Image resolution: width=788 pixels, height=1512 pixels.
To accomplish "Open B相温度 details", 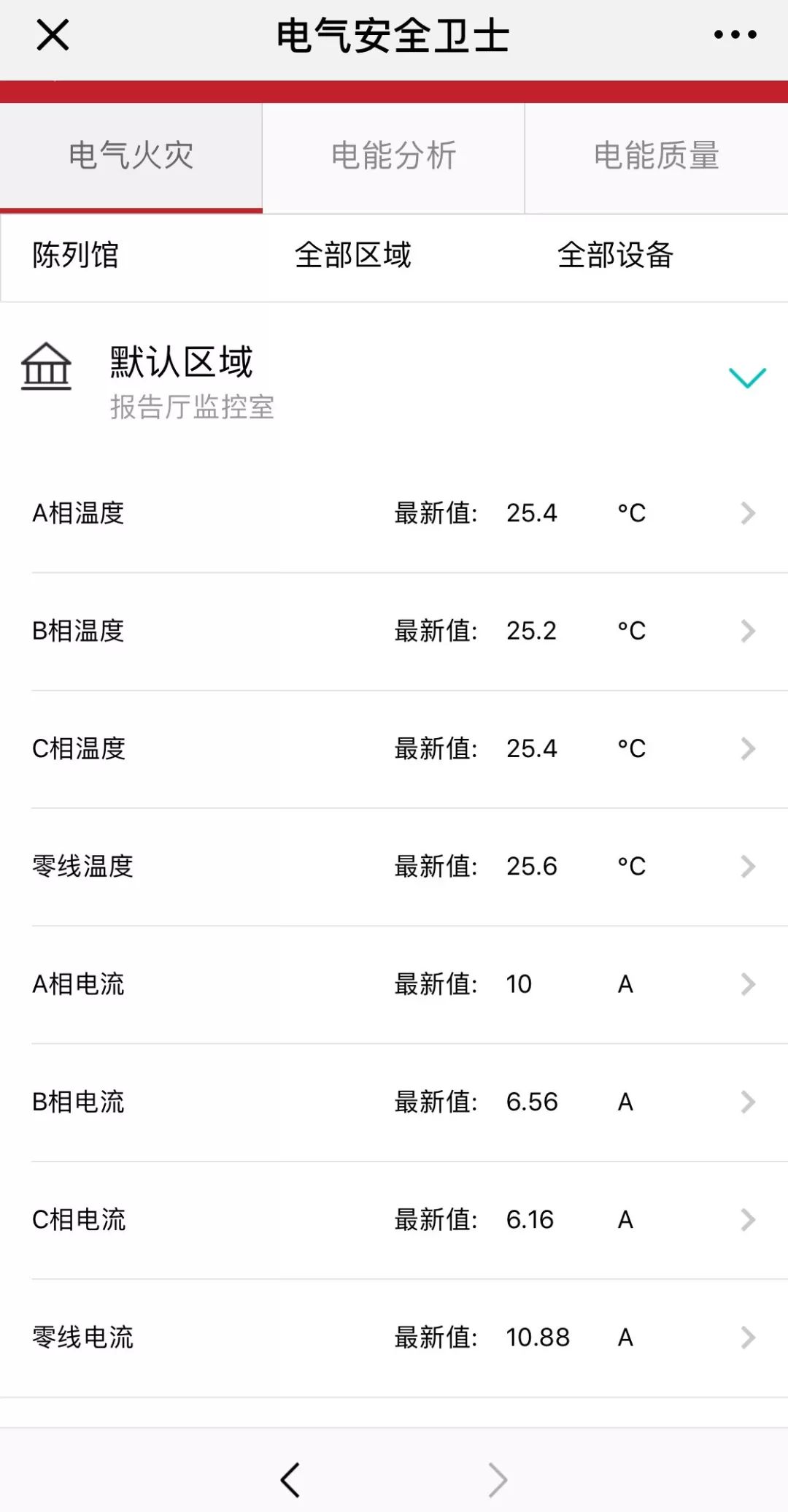I will click(x=394, y=631).
